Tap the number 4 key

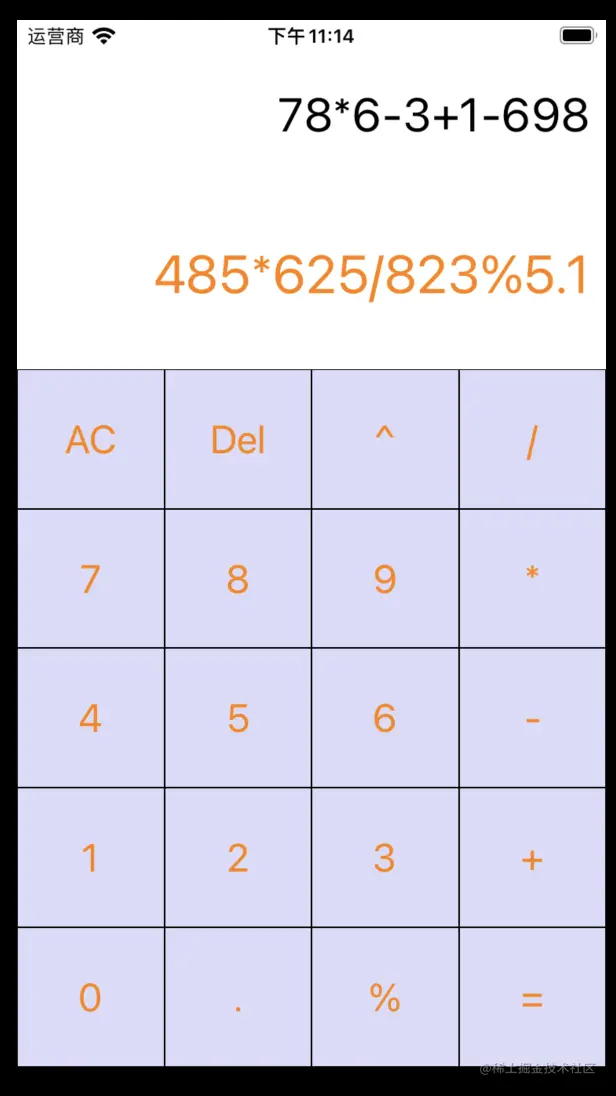[91, 718]
